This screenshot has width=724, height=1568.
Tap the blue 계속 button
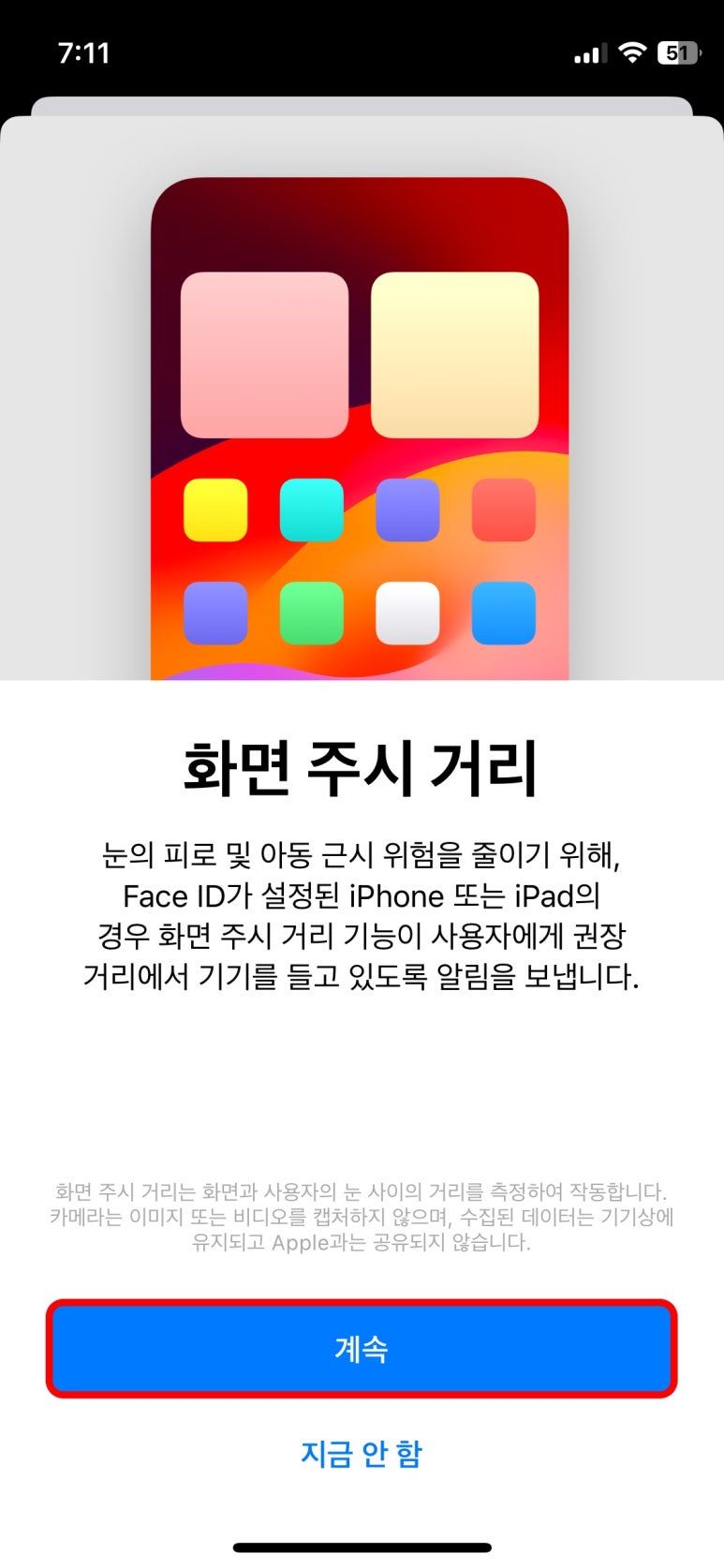pos(362,1348)
